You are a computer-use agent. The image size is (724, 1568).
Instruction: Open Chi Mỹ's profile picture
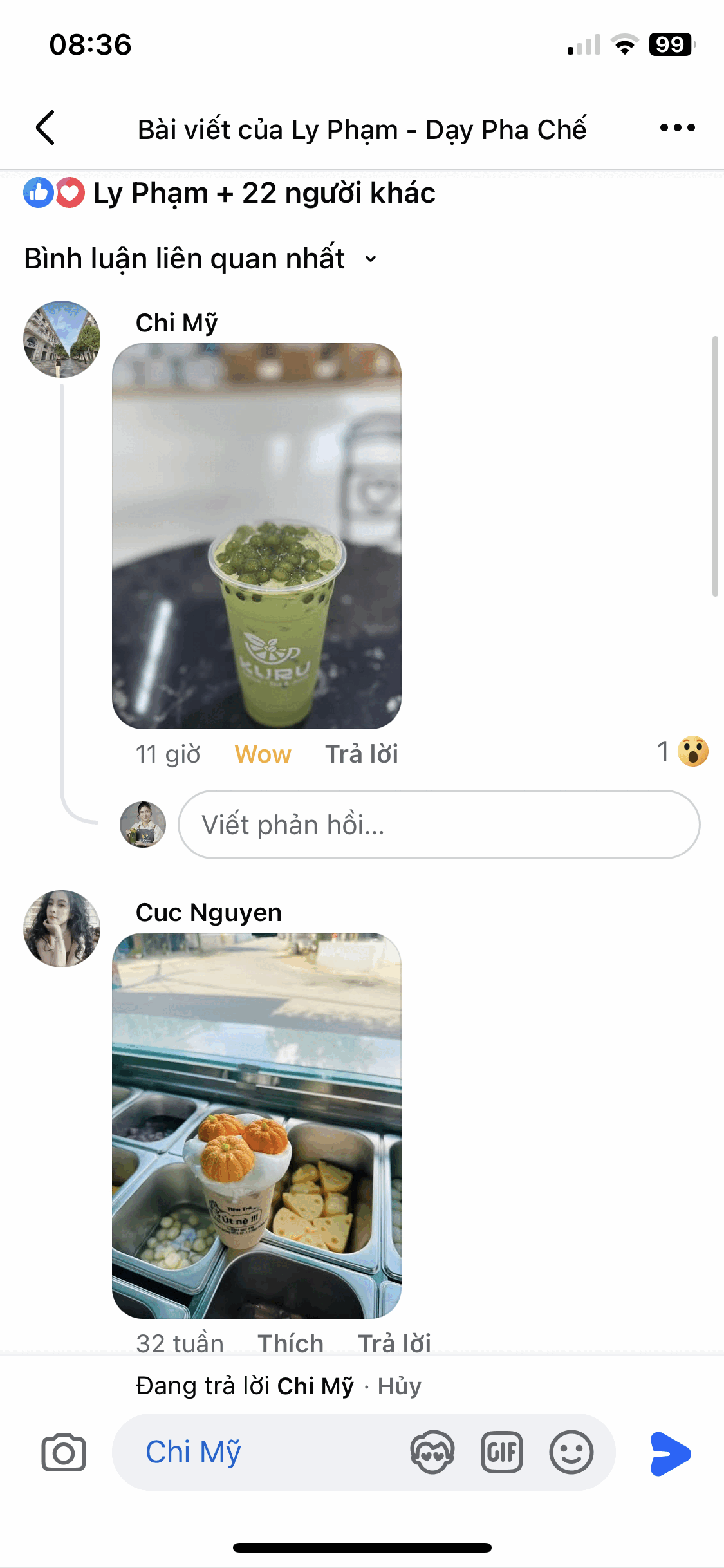(x=62, y=339)
